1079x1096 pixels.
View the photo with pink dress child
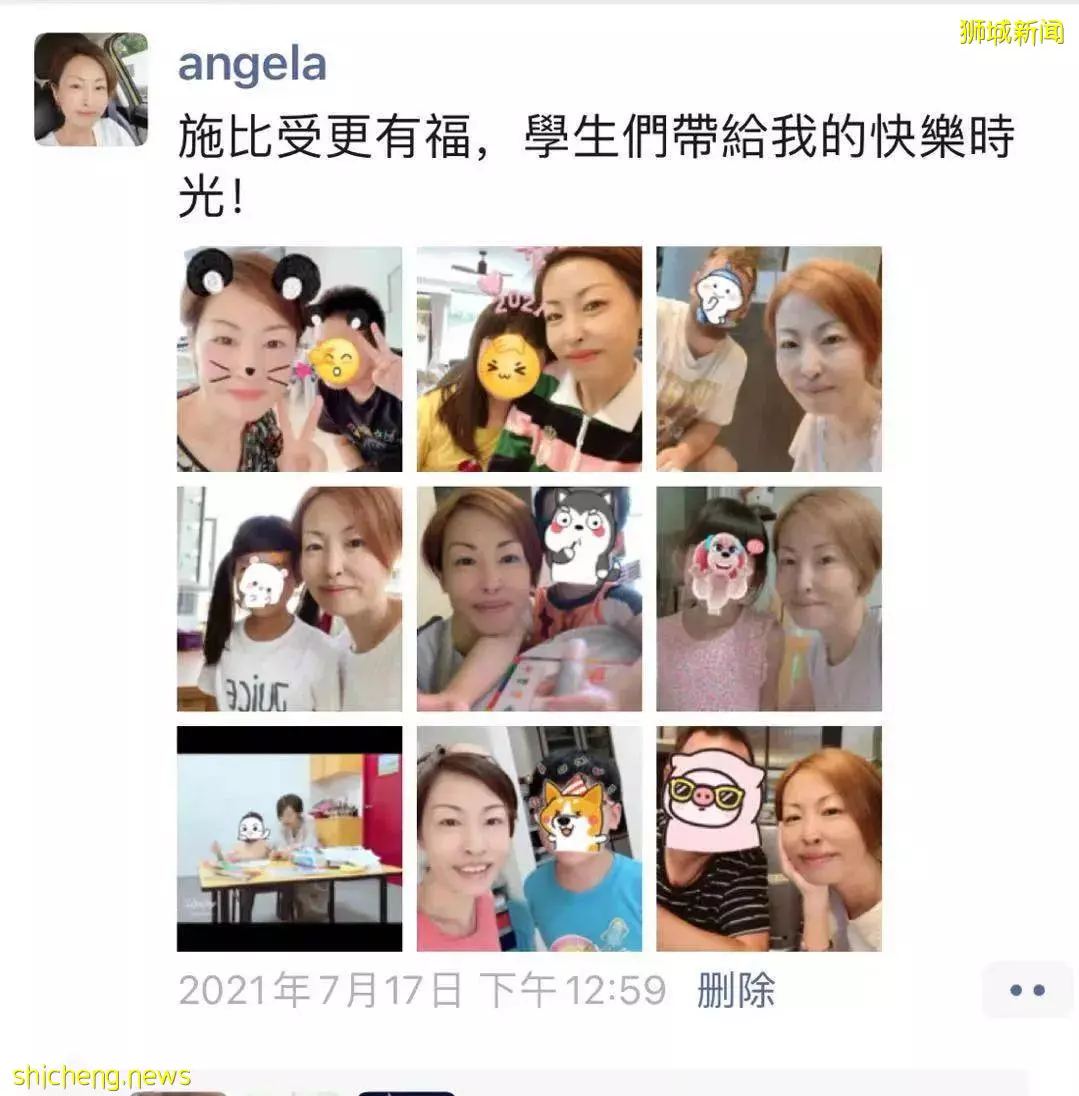tap(769, 599)
